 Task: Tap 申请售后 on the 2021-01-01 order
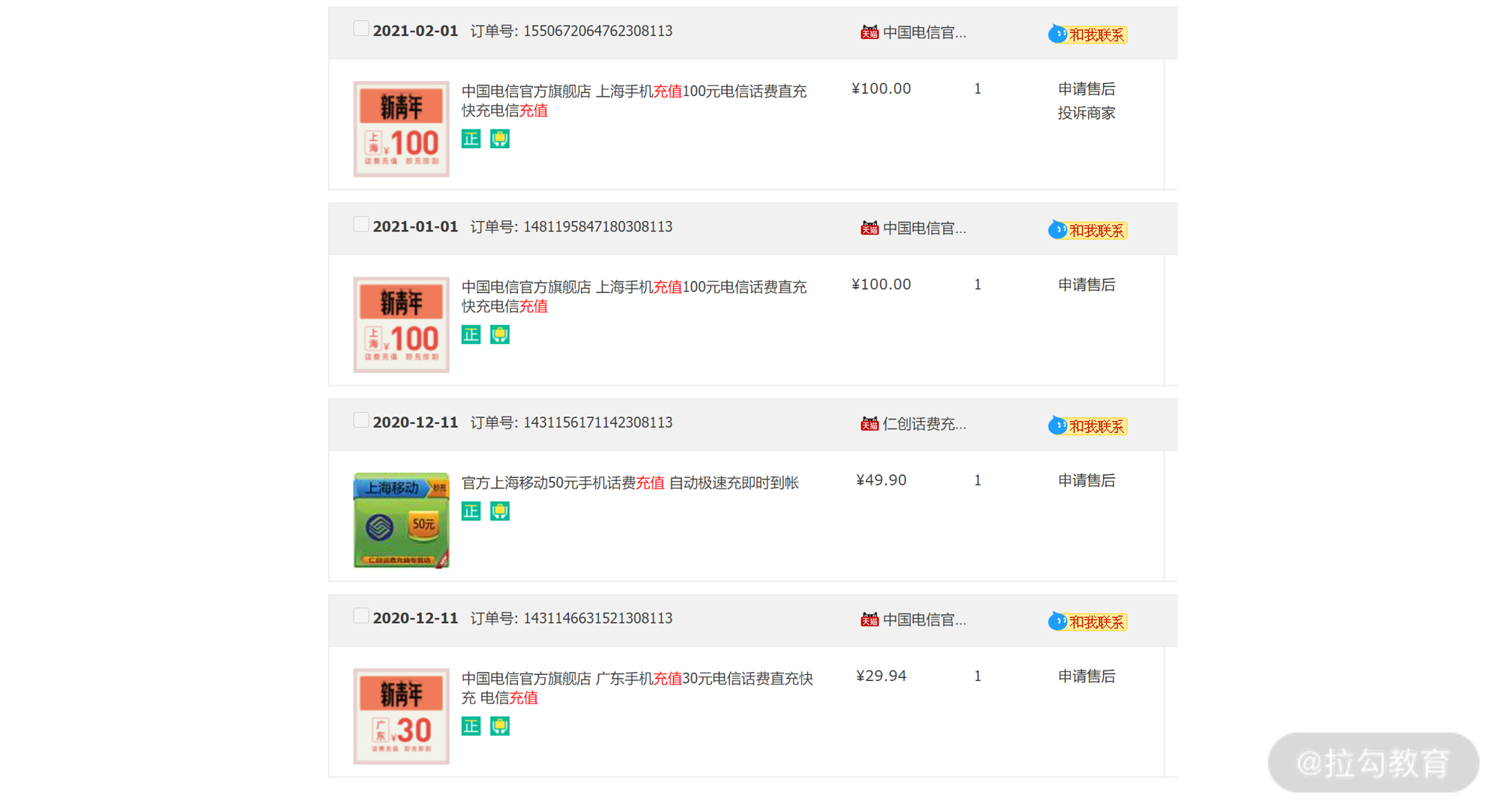coord(1086,285)
